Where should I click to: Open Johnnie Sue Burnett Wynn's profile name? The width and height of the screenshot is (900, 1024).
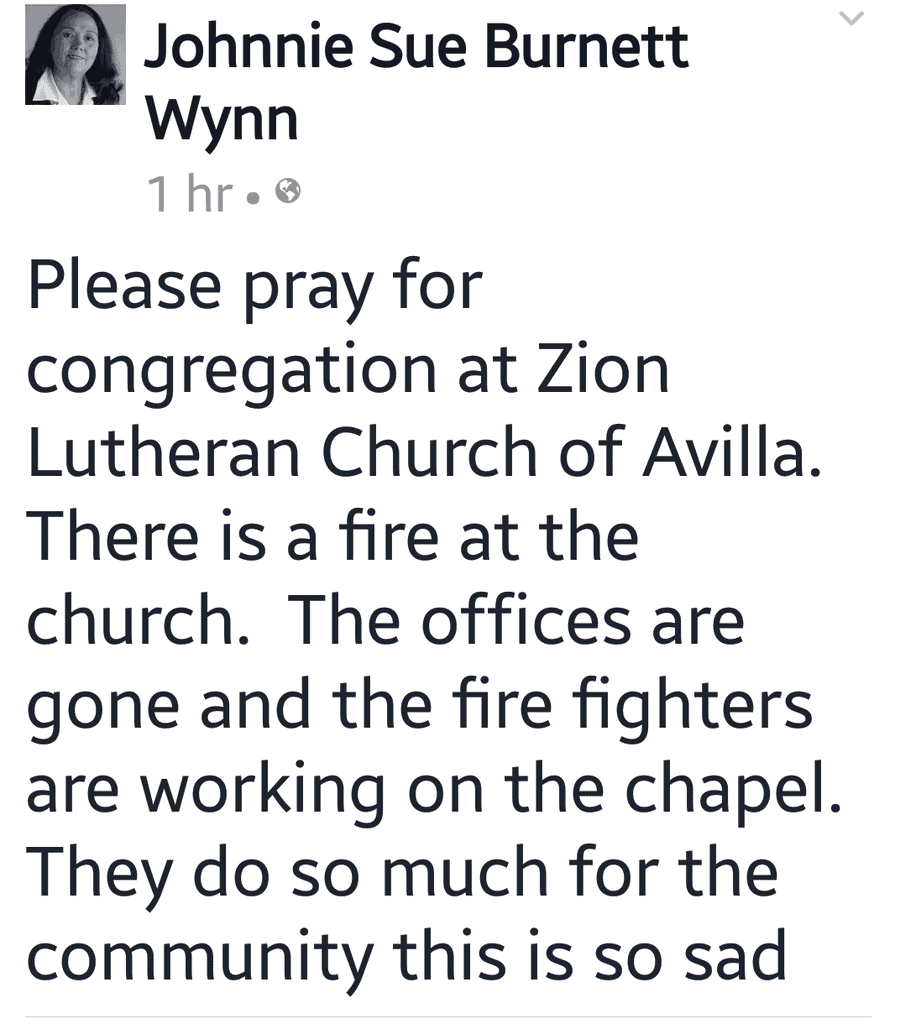point(415,48)
